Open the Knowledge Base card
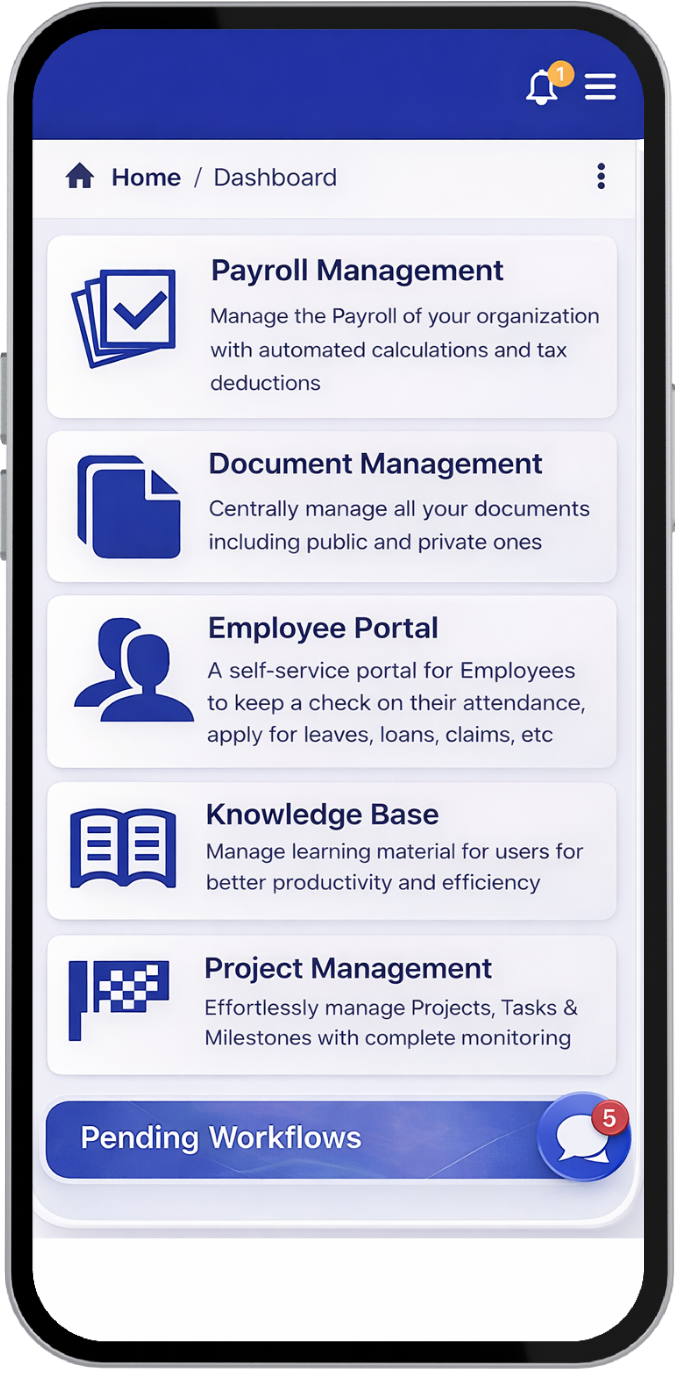The height and width of the screenshot is (1380, 675). click(332, 850)
